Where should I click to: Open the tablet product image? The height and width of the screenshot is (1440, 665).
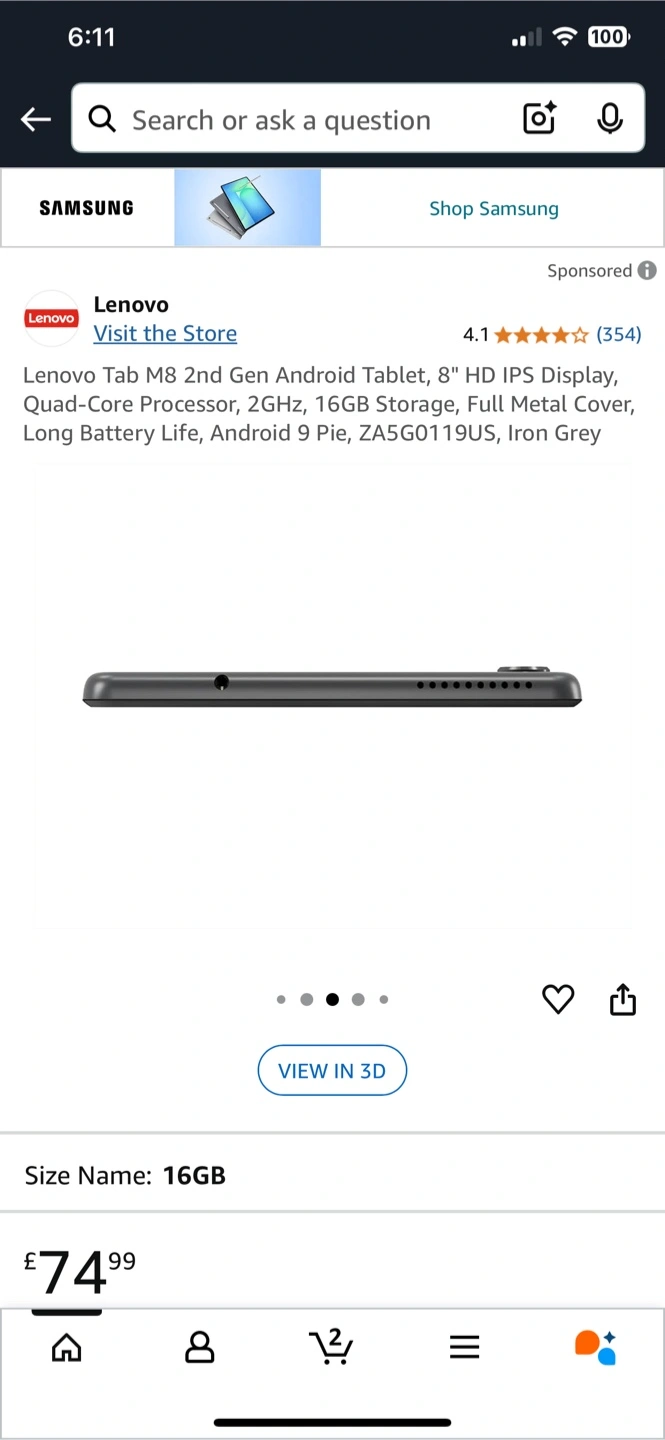point(332,688)
